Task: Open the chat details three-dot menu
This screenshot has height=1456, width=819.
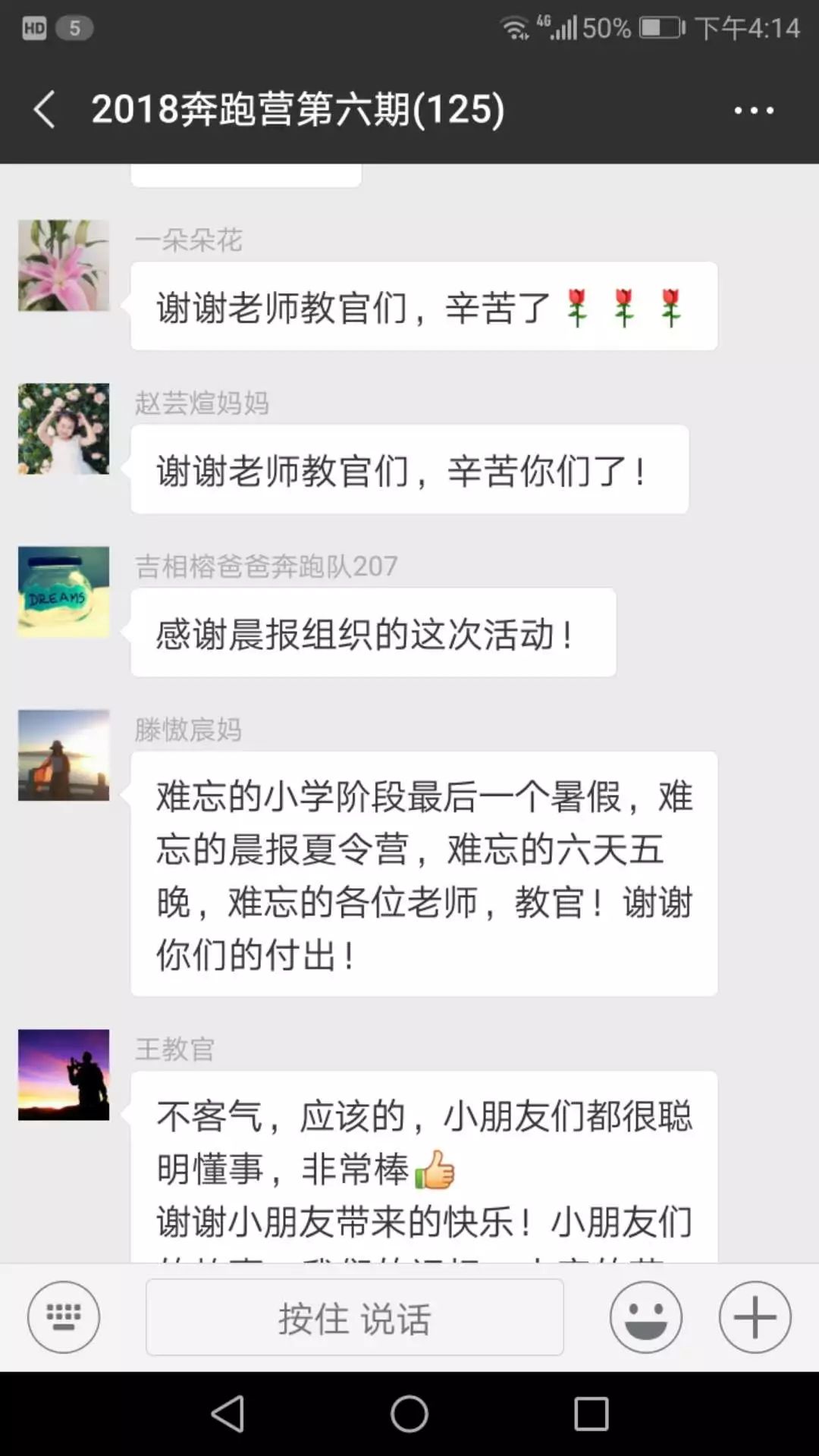Action: point(754,111)
